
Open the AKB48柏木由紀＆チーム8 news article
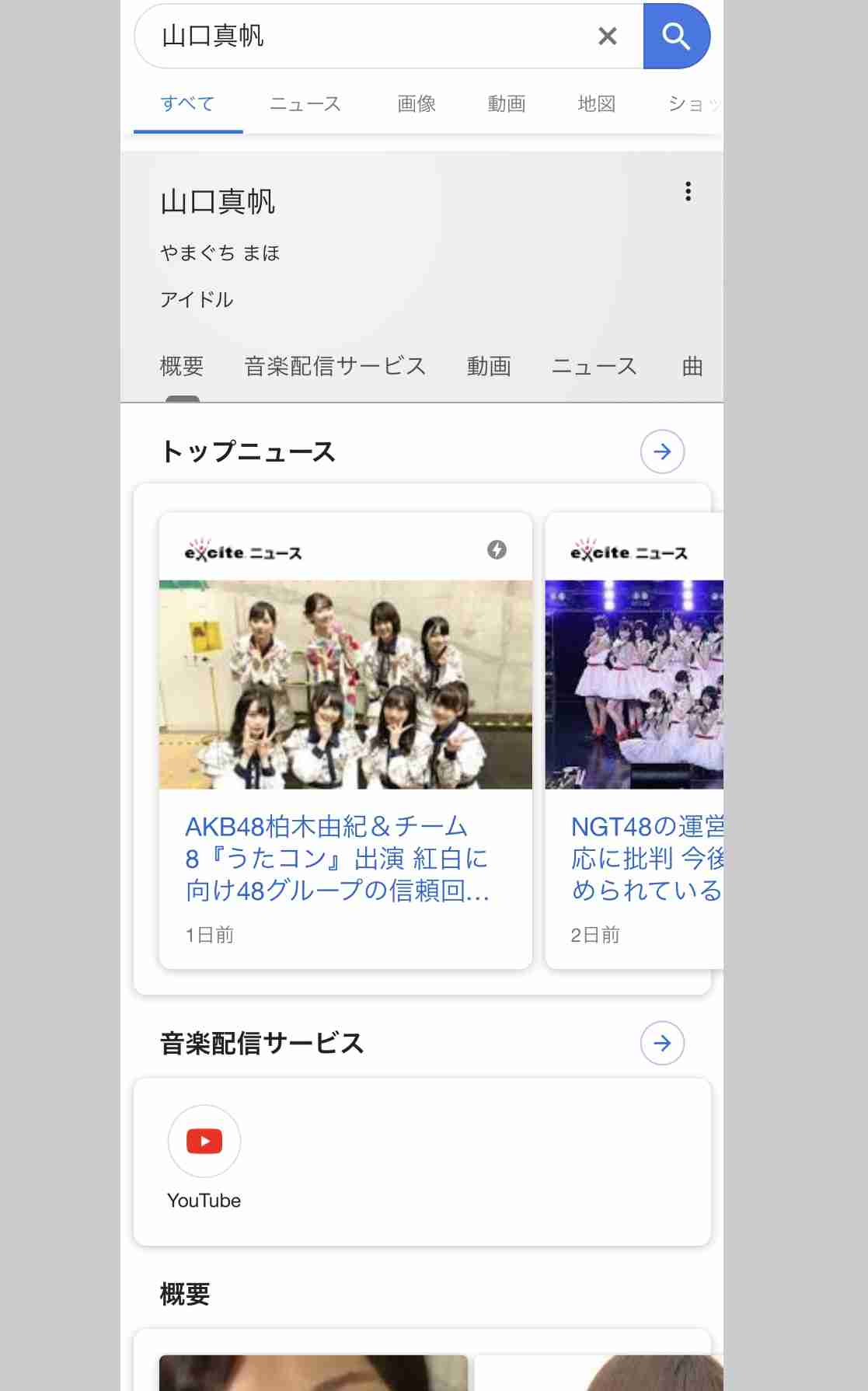point(337,859)
